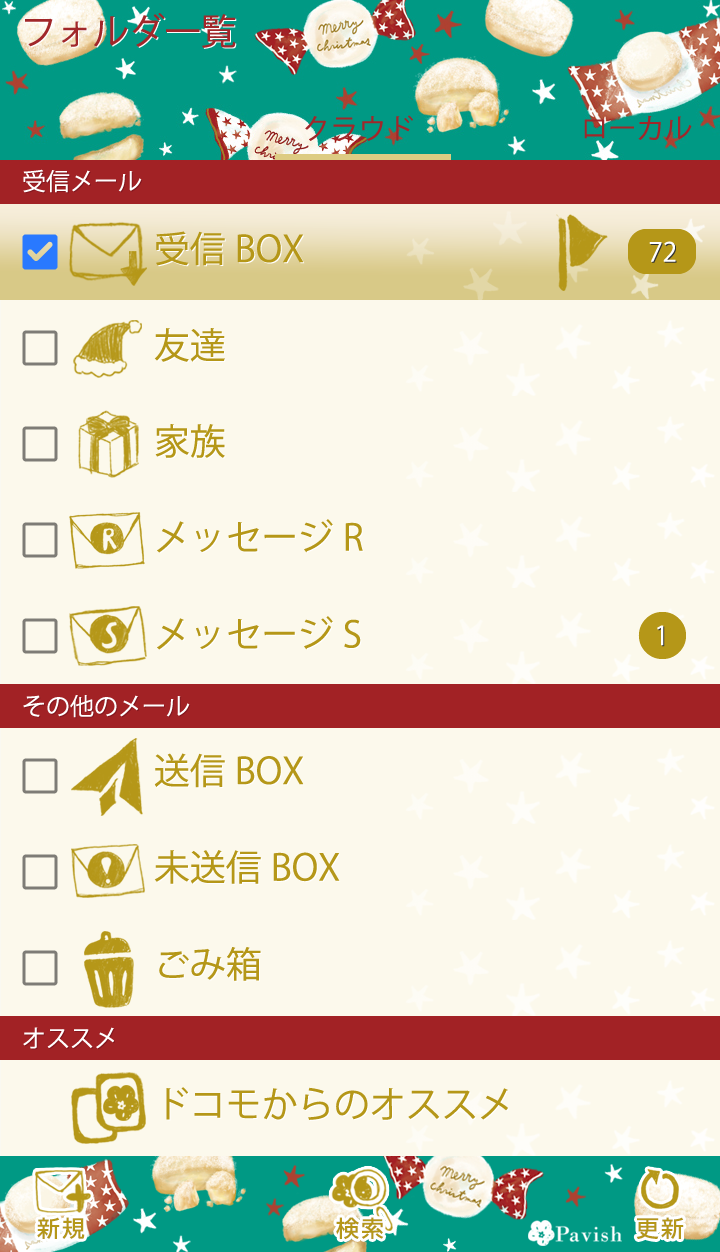The width and height of the screenshot is (720, 1252).
Task: Tick the 家族 folder checkbox
Action: click(x=40, y=444)
